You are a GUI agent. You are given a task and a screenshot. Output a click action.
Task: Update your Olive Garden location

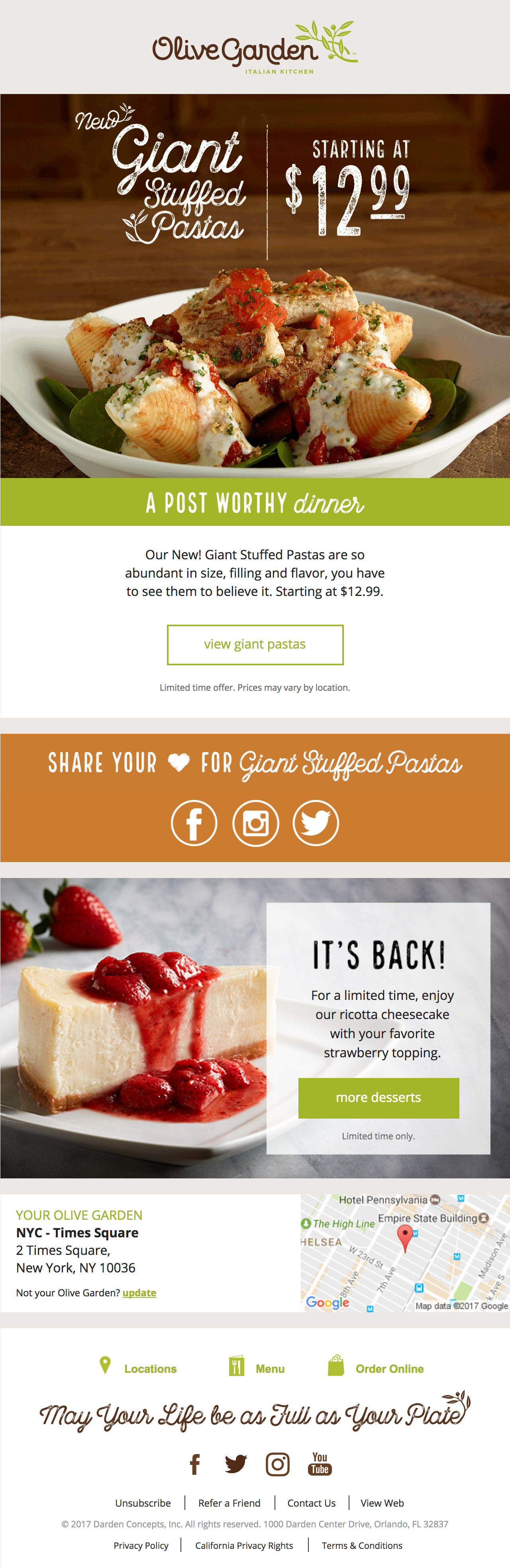tap(139, 1292)
